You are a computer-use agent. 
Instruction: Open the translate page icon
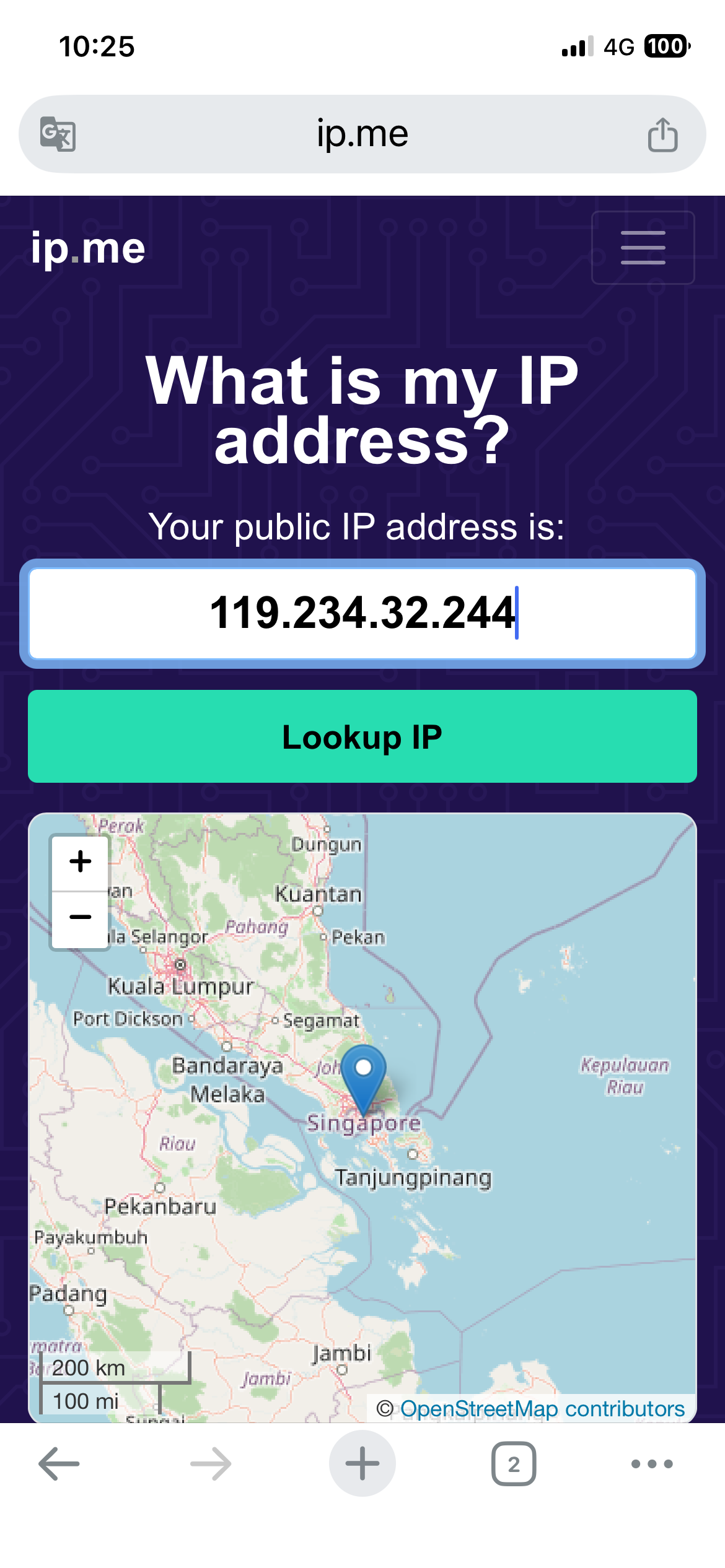58,134
